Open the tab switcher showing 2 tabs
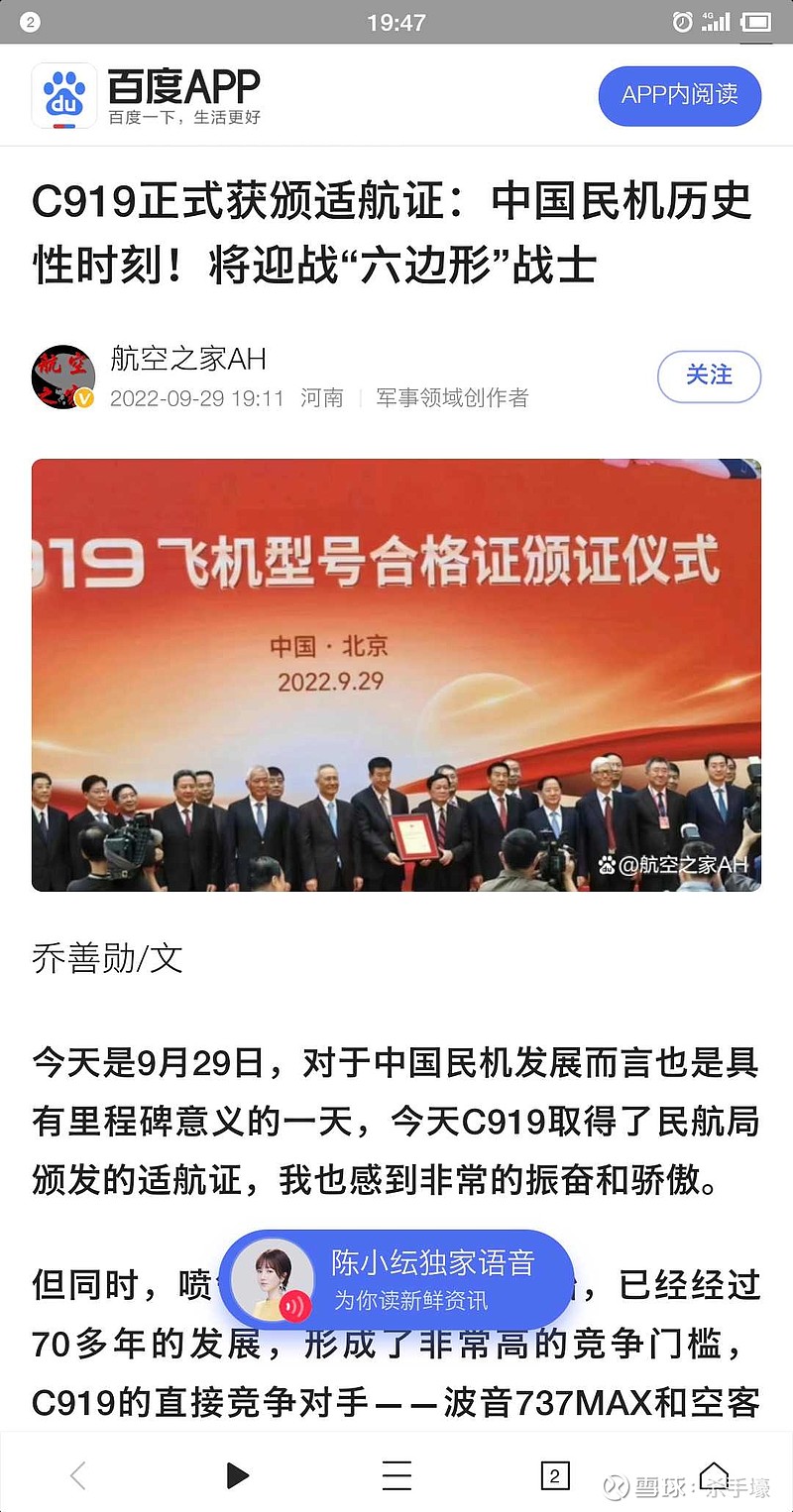 tap(555, 1475)
